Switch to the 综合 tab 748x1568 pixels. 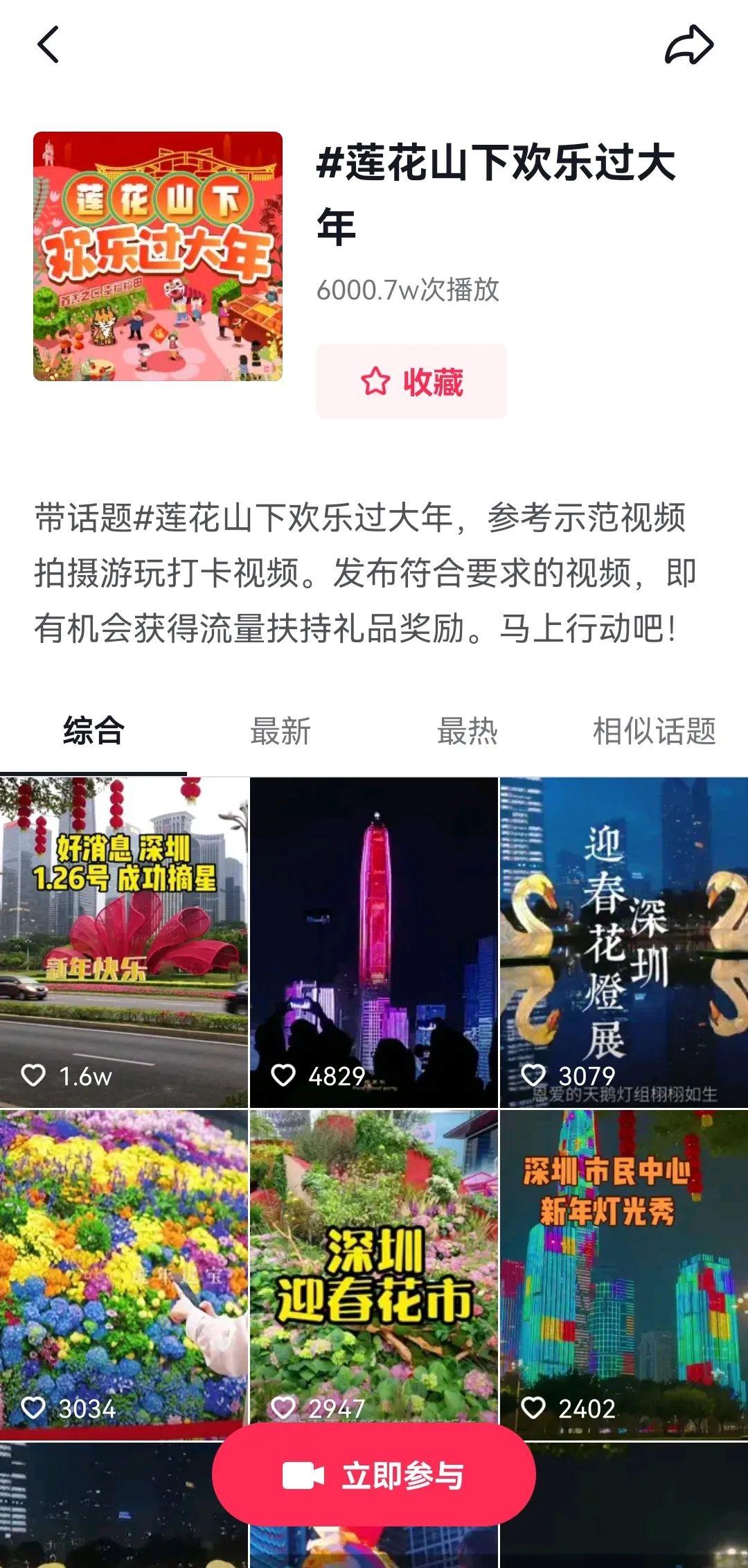point(93,731)
